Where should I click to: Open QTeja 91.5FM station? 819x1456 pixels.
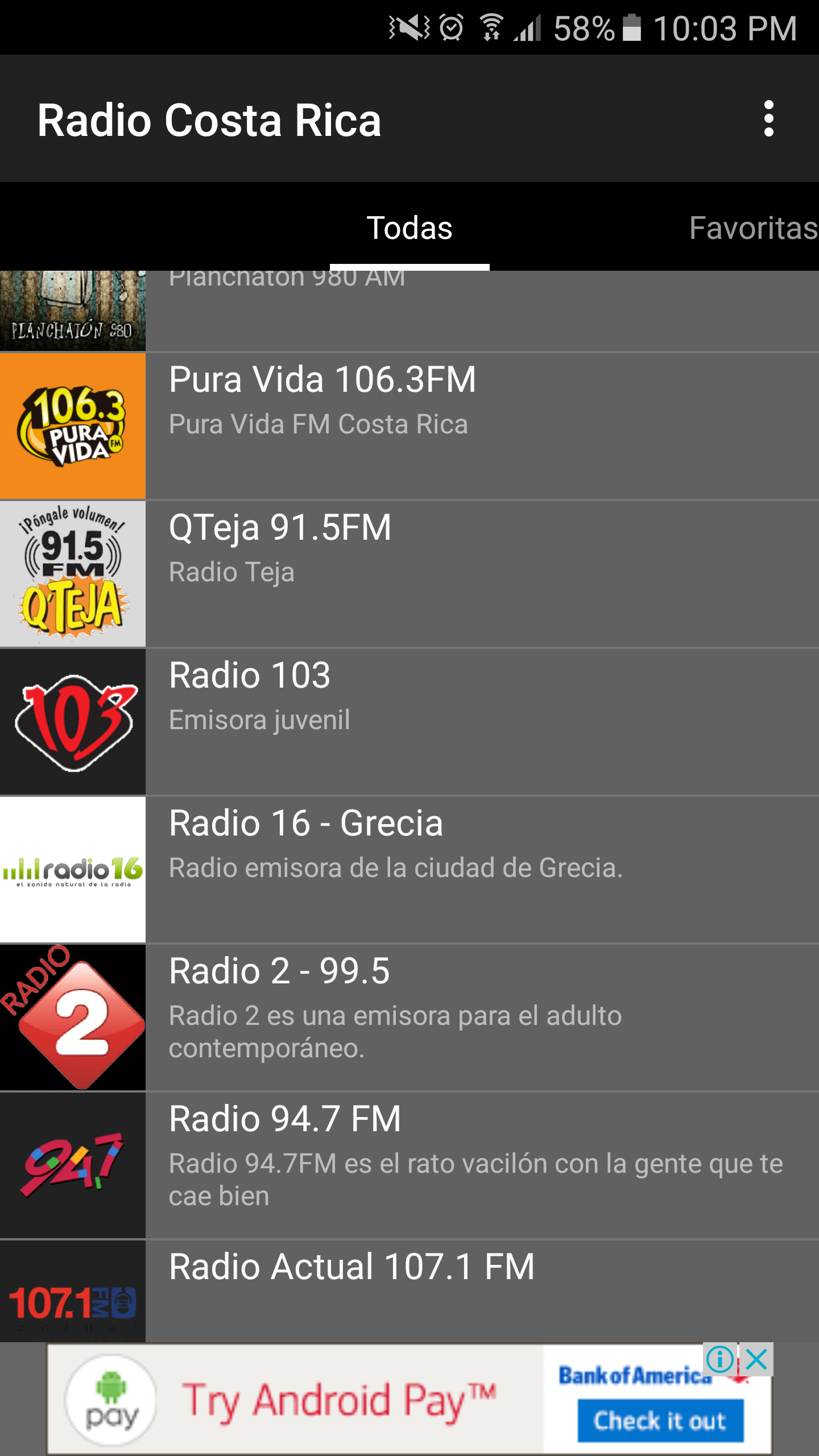pos(409,573)
